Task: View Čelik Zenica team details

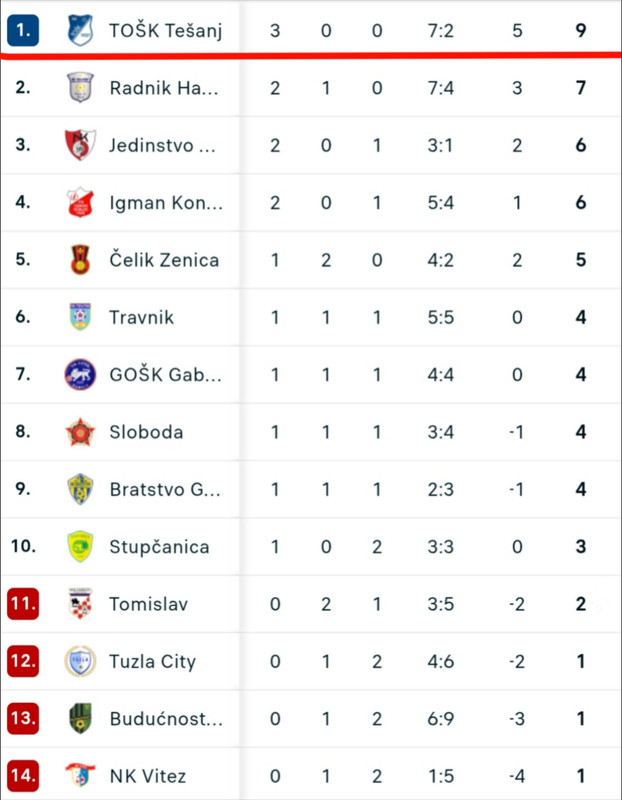Action: (164, 260)
